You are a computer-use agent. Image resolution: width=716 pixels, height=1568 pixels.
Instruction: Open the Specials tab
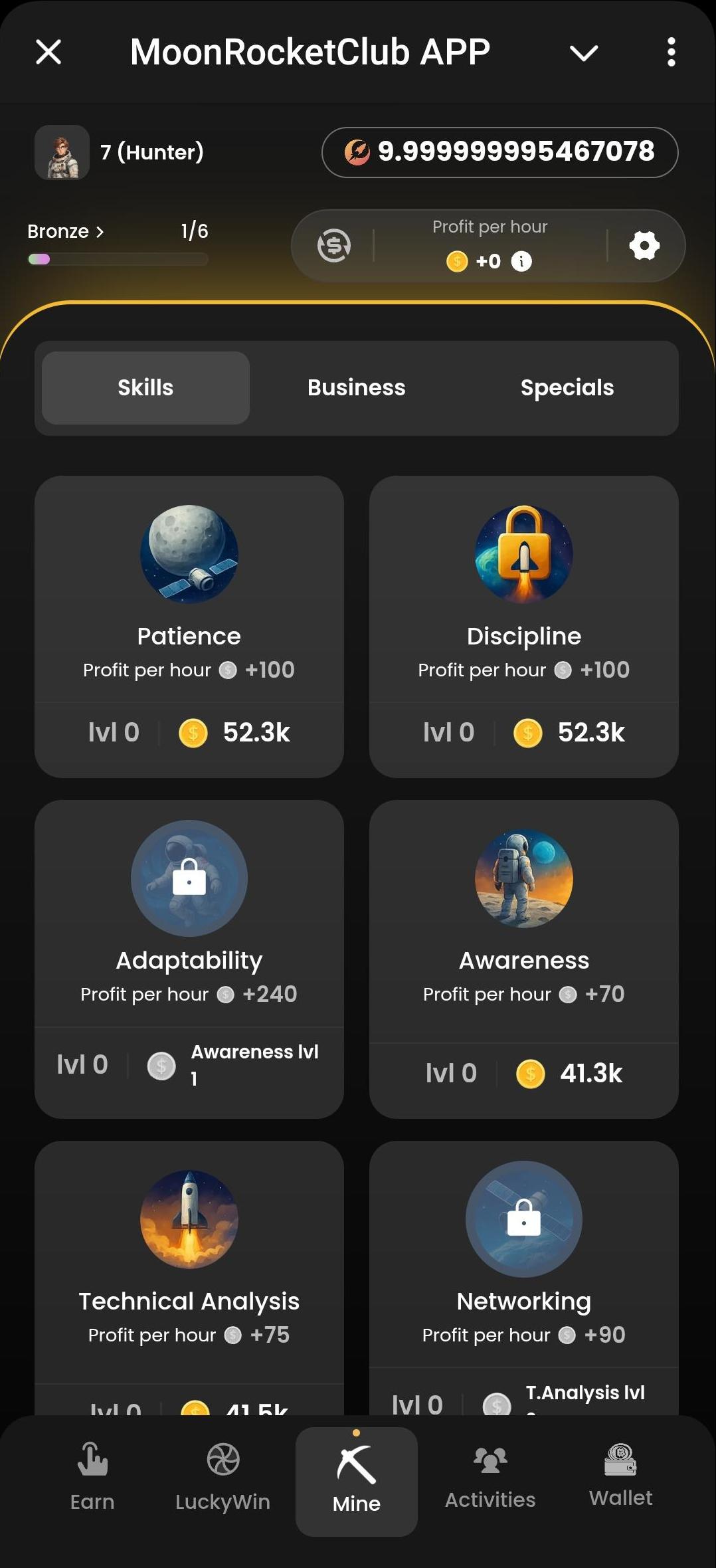(x=567, y=387)
